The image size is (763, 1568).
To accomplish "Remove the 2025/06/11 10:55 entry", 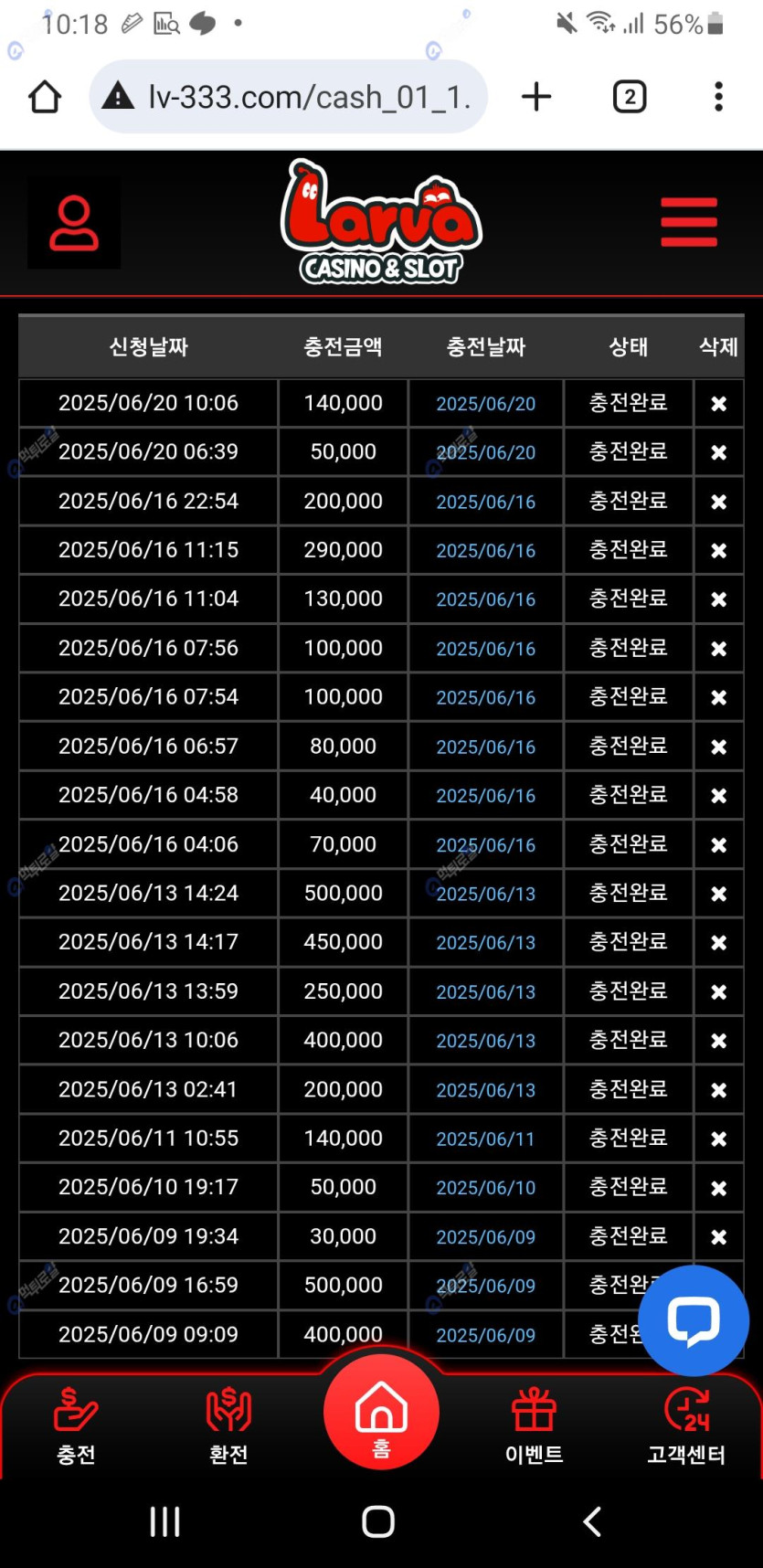I will [718, 1139].
